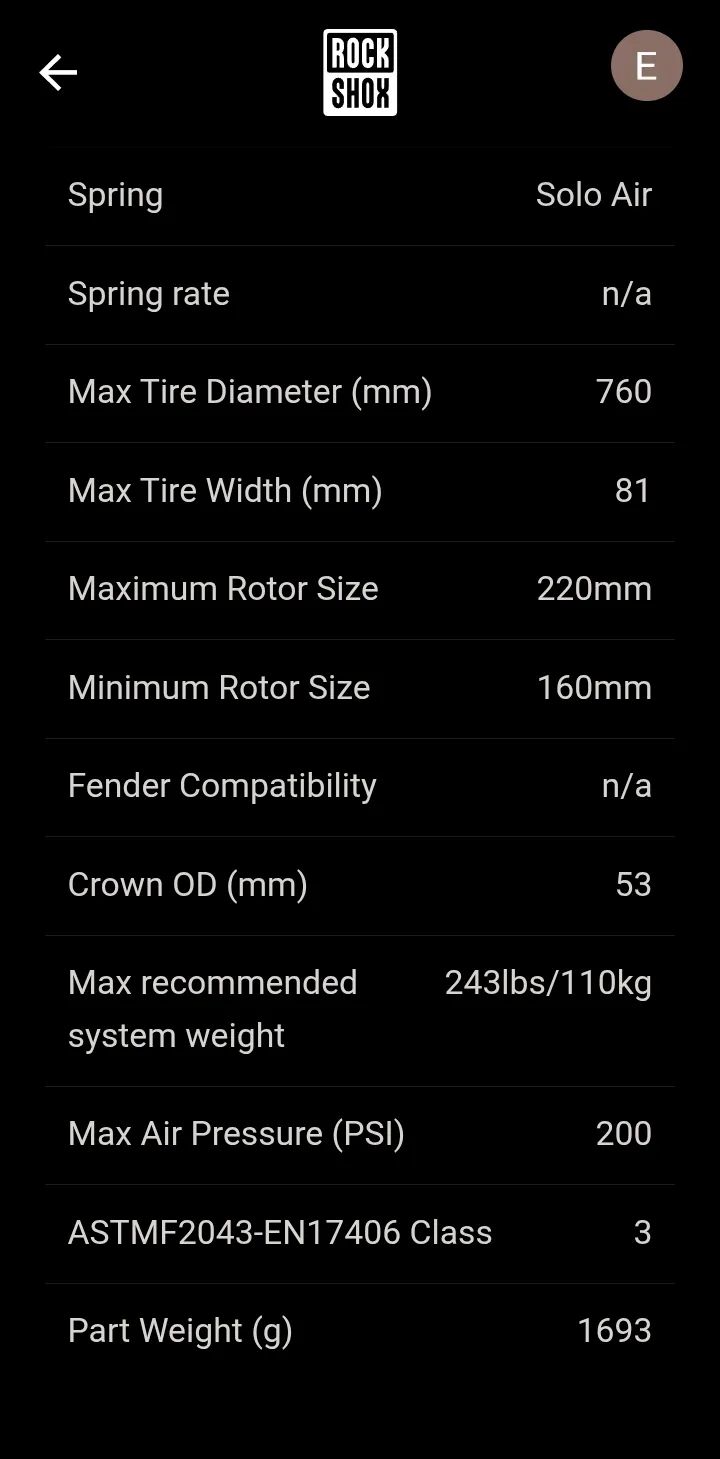Viewport: 720px width, 1459px height.
Task: Select the Minimum Rotor Size row
Action: pyautogui.click(x=360, y=687)
